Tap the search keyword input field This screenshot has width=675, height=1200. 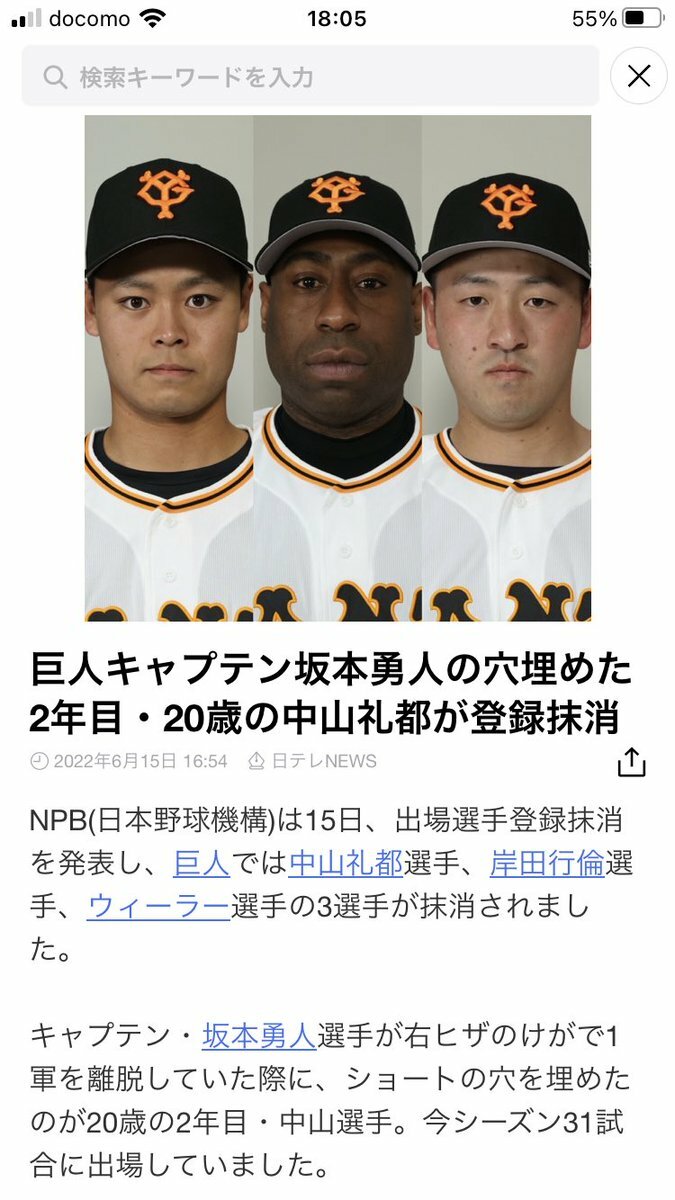click(x=310, y=76)
